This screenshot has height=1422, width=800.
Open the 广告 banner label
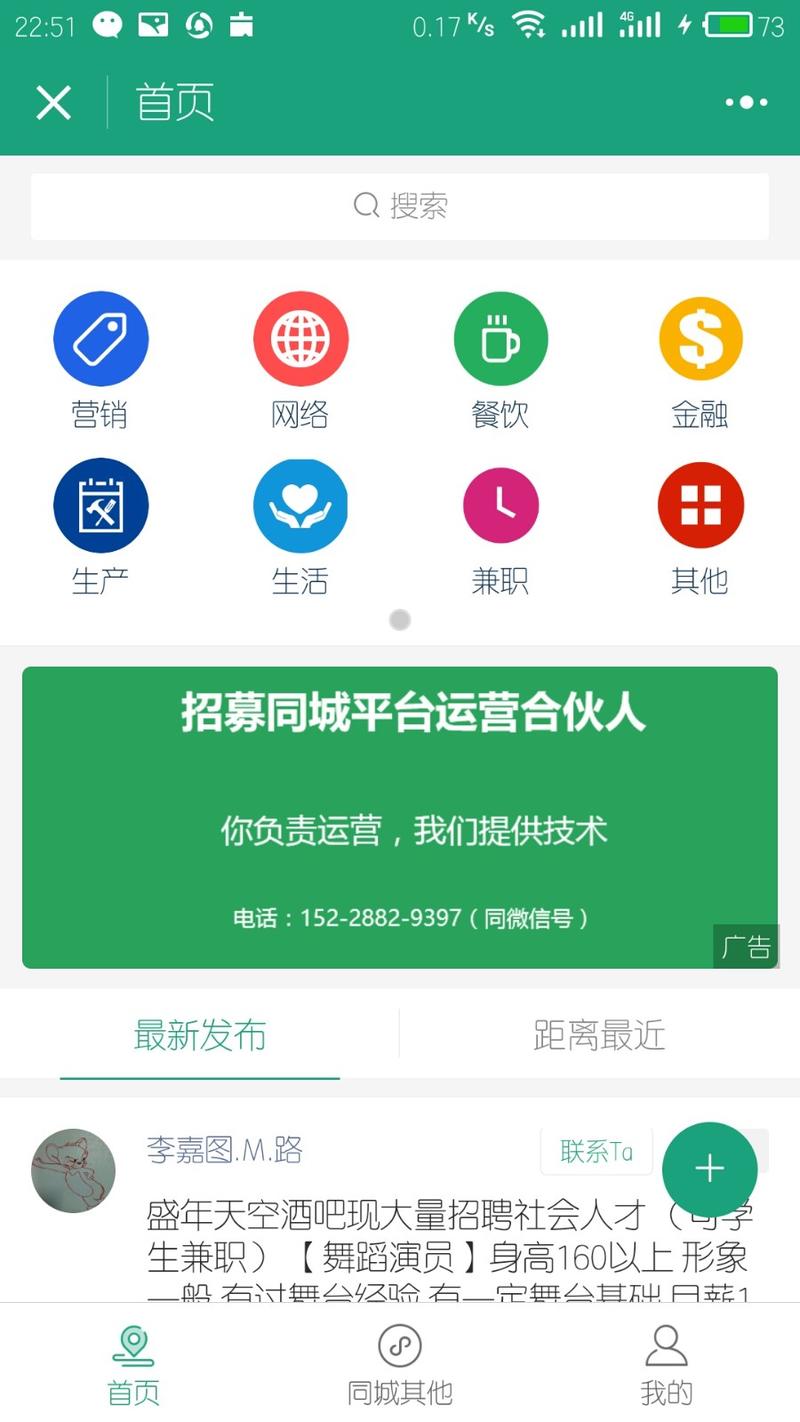pyautogui.click(x=746, y=946)
